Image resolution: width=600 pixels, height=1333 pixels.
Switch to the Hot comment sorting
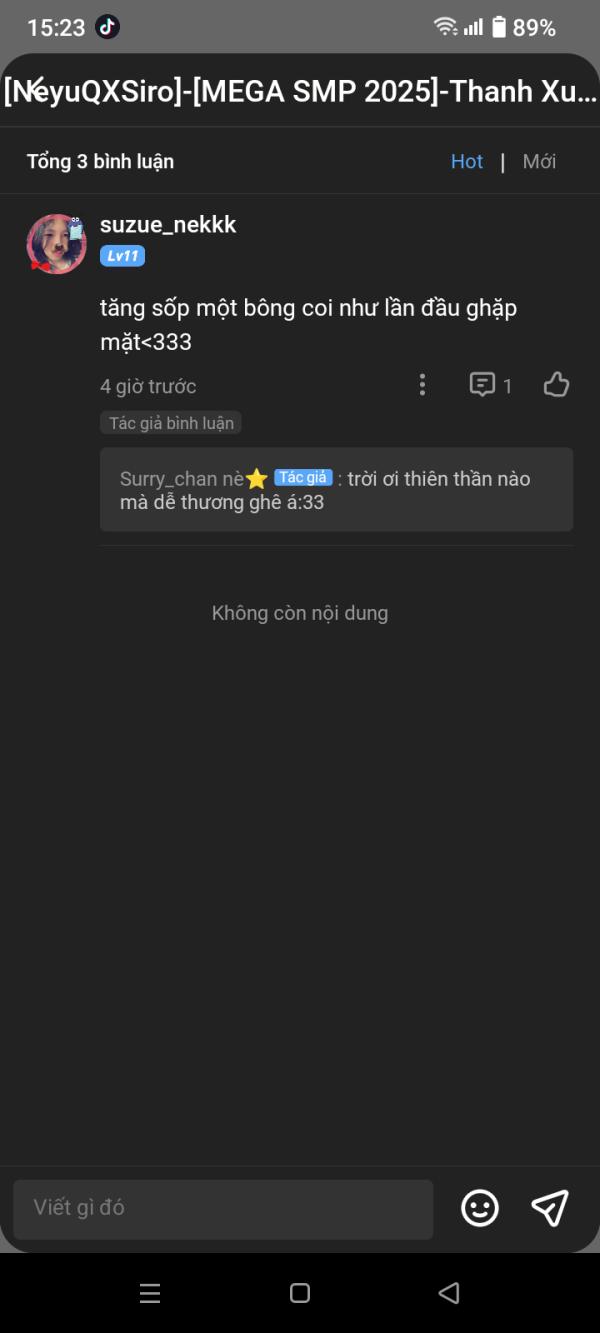click(467, 162)
